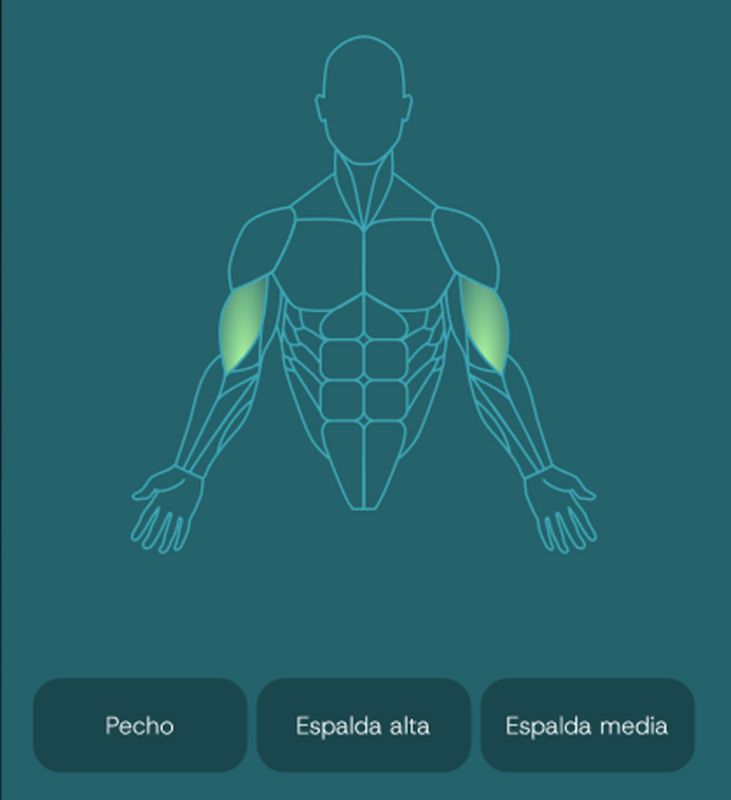Tap the Espalda media option
Image resolution: width=731 pixels, height=800 pixels.
click(587, 725)
